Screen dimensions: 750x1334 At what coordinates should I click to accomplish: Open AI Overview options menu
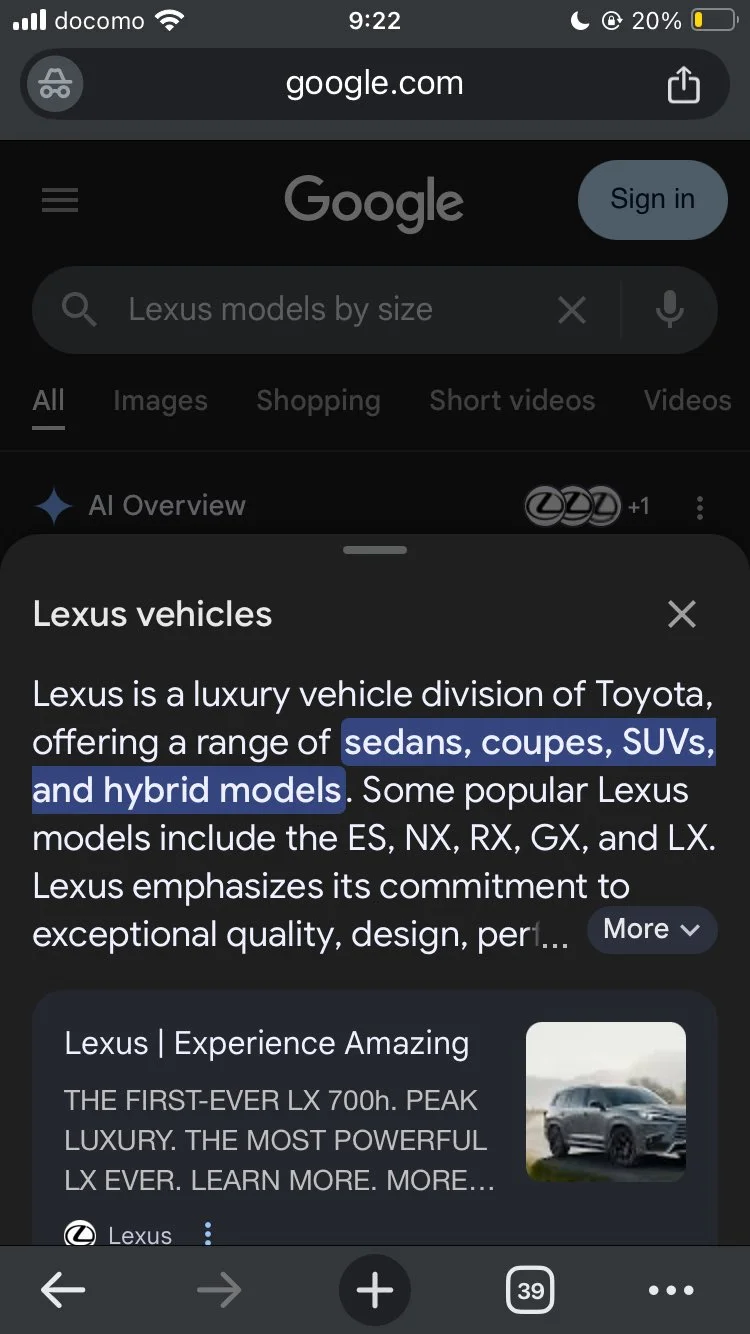(x=699, y=507)
